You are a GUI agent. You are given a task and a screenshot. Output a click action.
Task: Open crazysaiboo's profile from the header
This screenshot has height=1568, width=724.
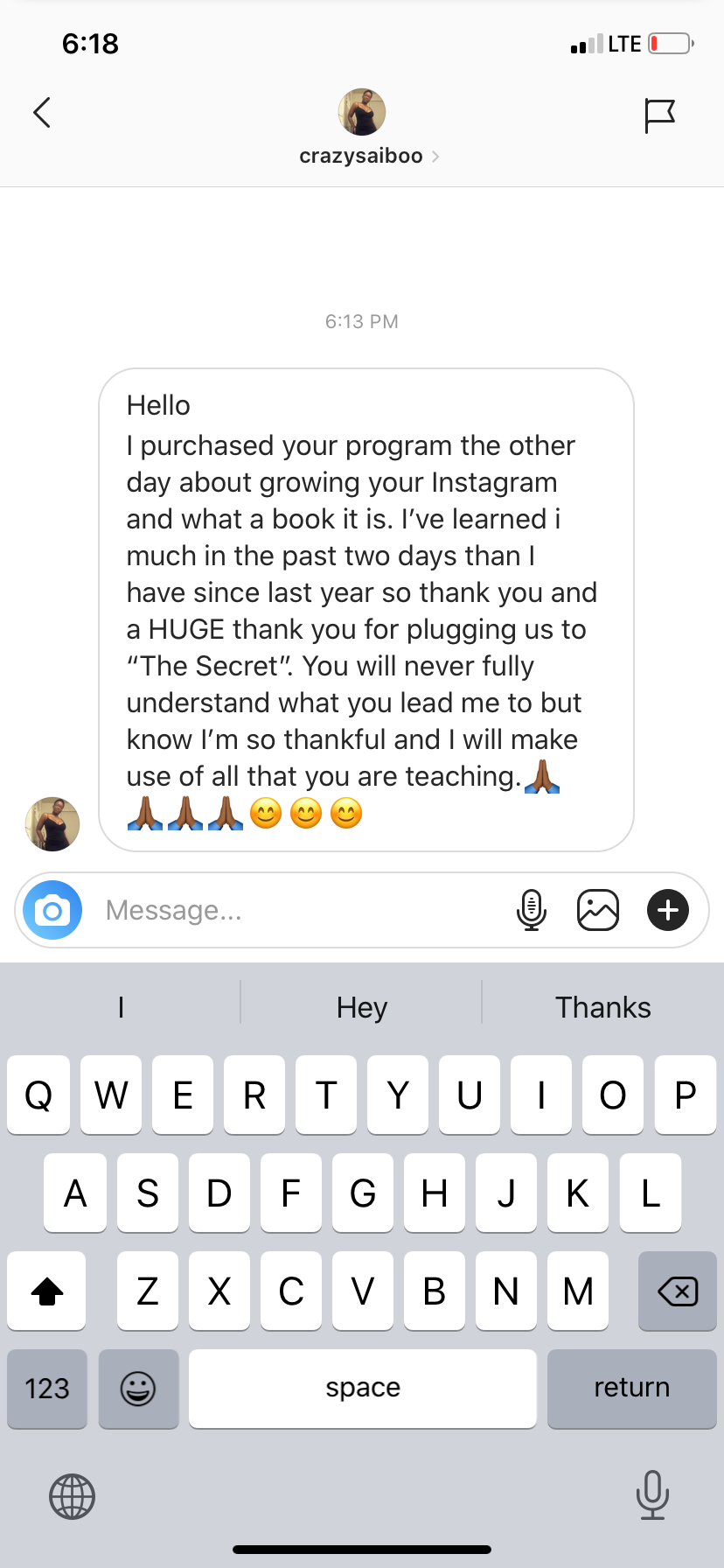pos(362,128)
